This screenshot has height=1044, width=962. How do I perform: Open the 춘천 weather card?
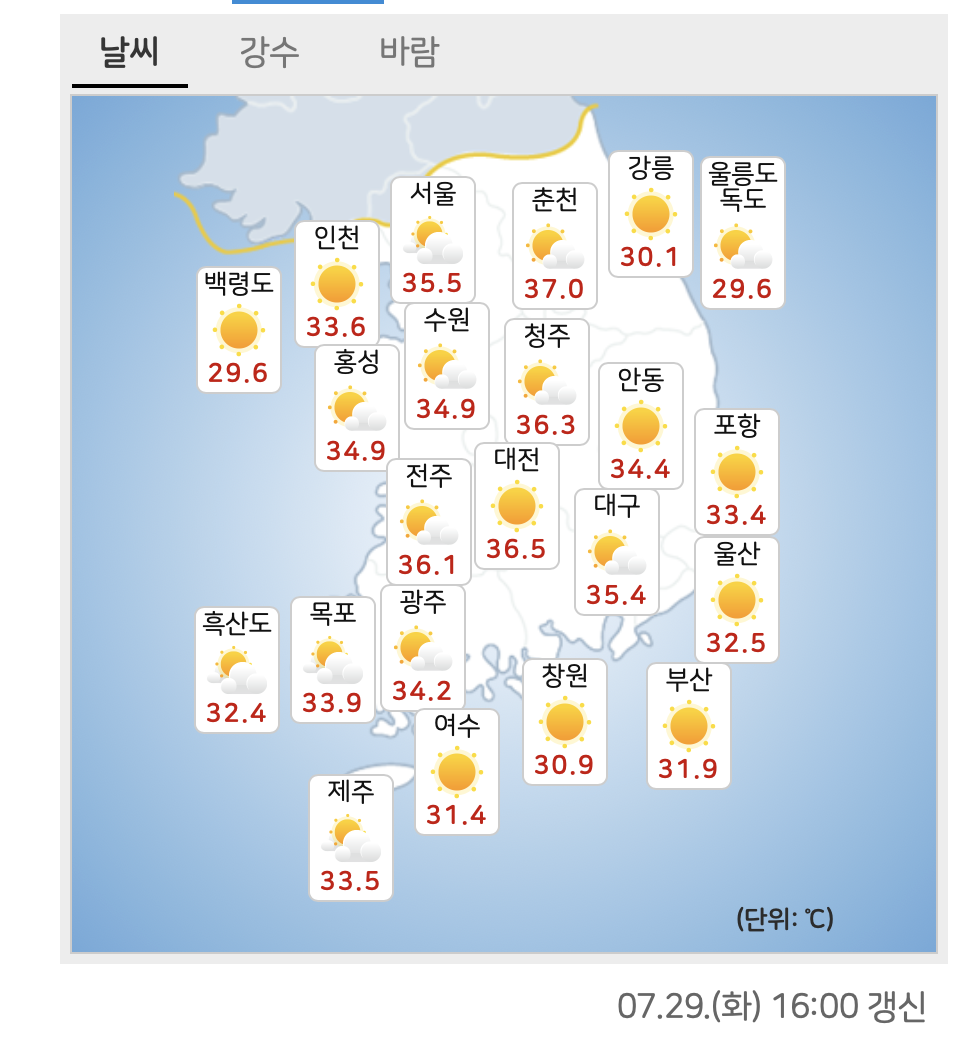click(x=555, y=246)
